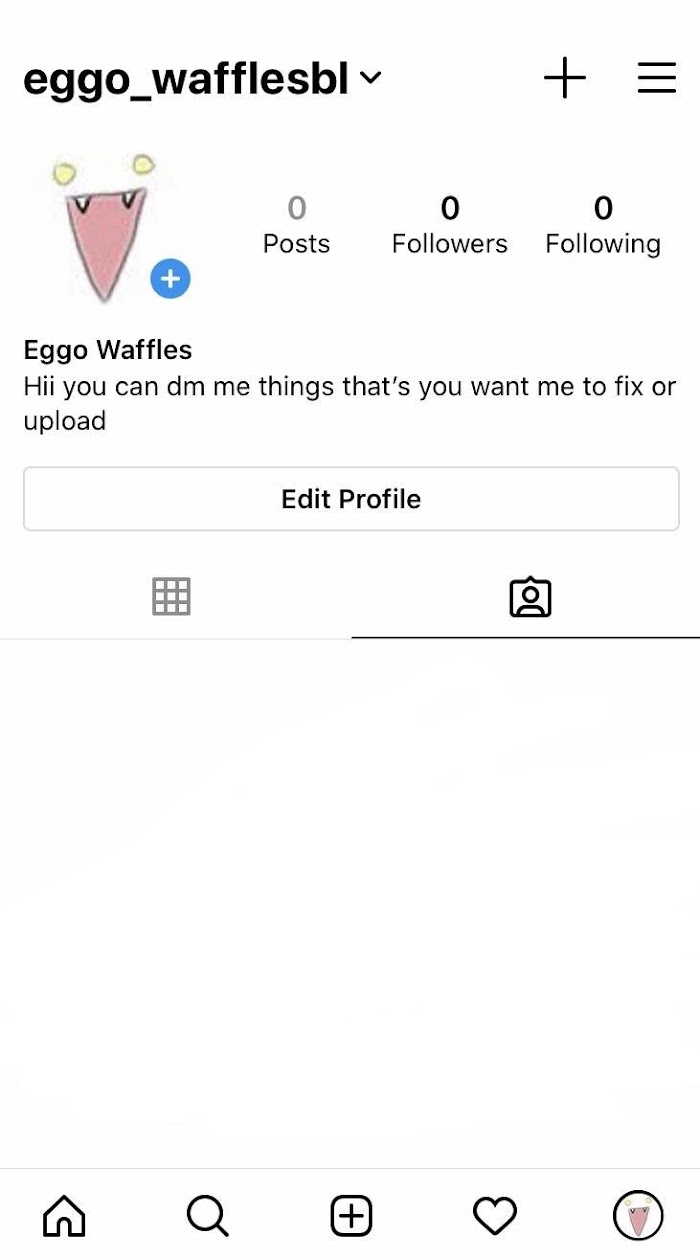Image resolution: width=700 pixels, height=1257 pixels.
Task: Tap the Edit Profile button
Action: pyautogui.click(x=351, y=499)
